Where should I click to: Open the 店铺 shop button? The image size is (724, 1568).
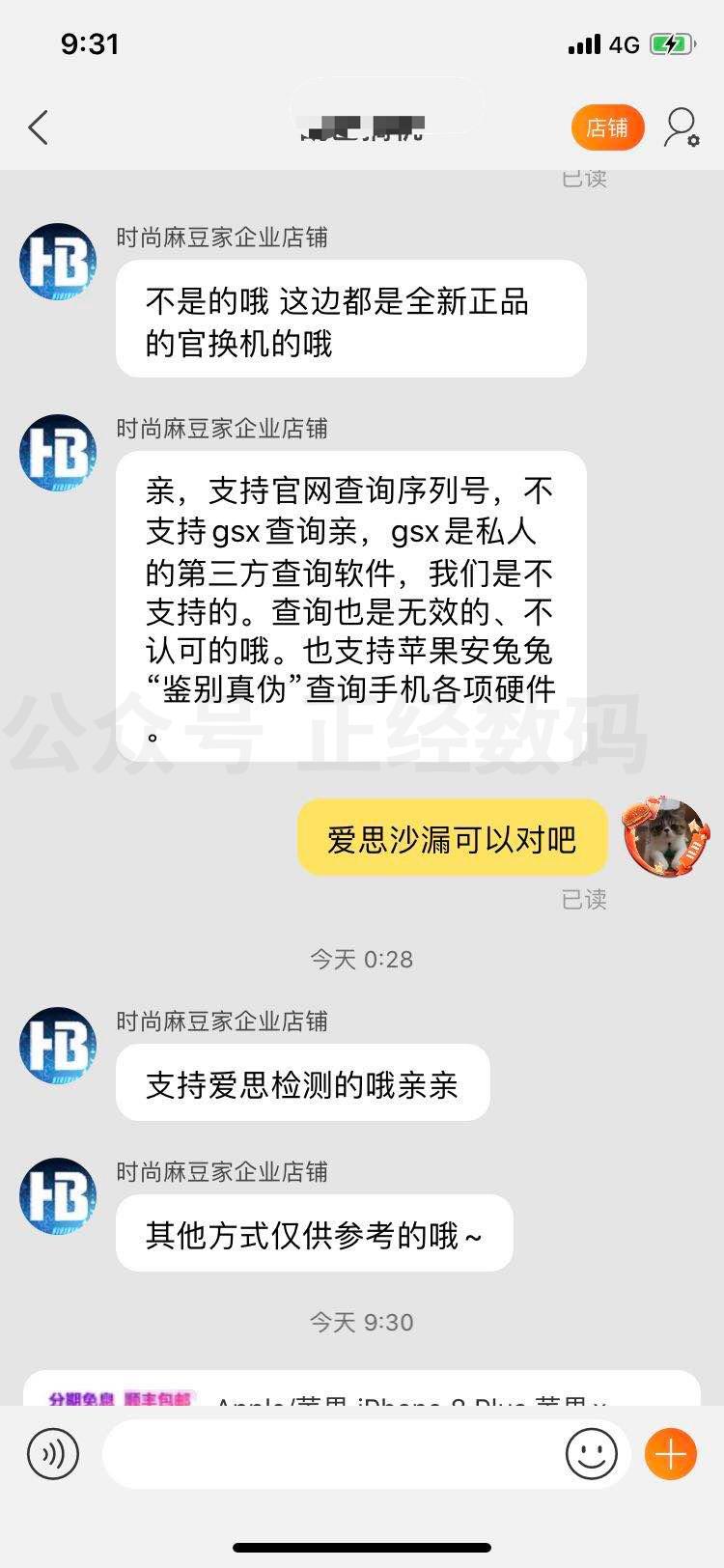pos(607,127)
